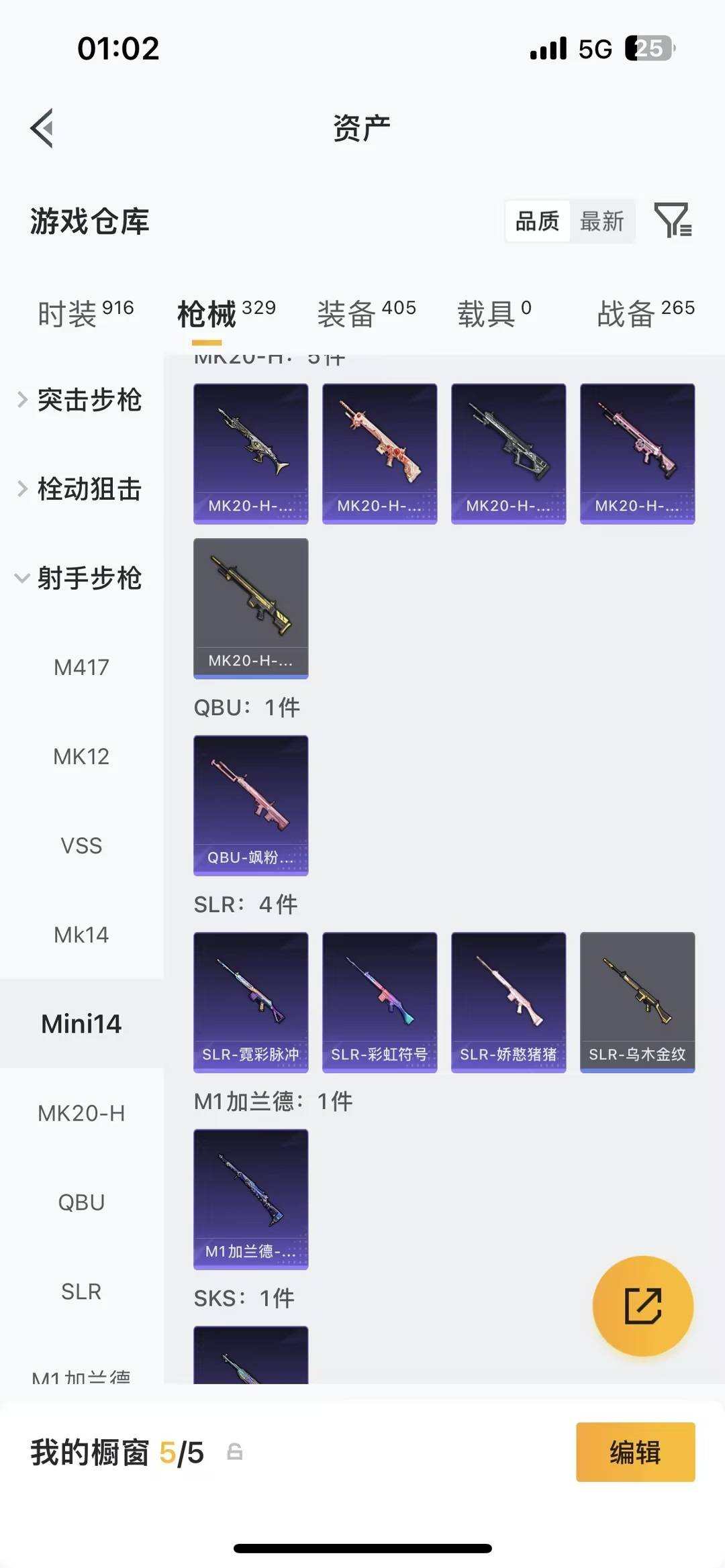
Task: Open the filter options icon
Action: click(673, 221)
